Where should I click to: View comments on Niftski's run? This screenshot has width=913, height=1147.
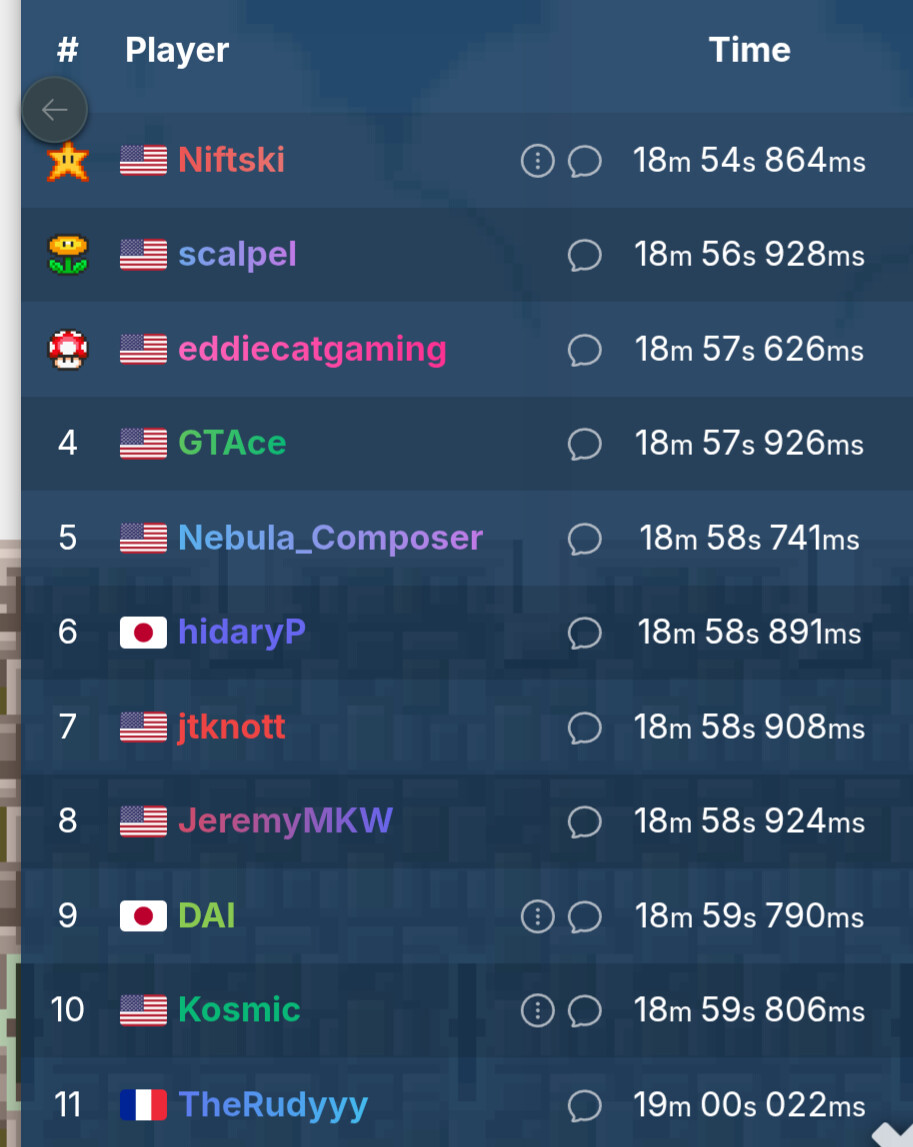tap(584, 161)
